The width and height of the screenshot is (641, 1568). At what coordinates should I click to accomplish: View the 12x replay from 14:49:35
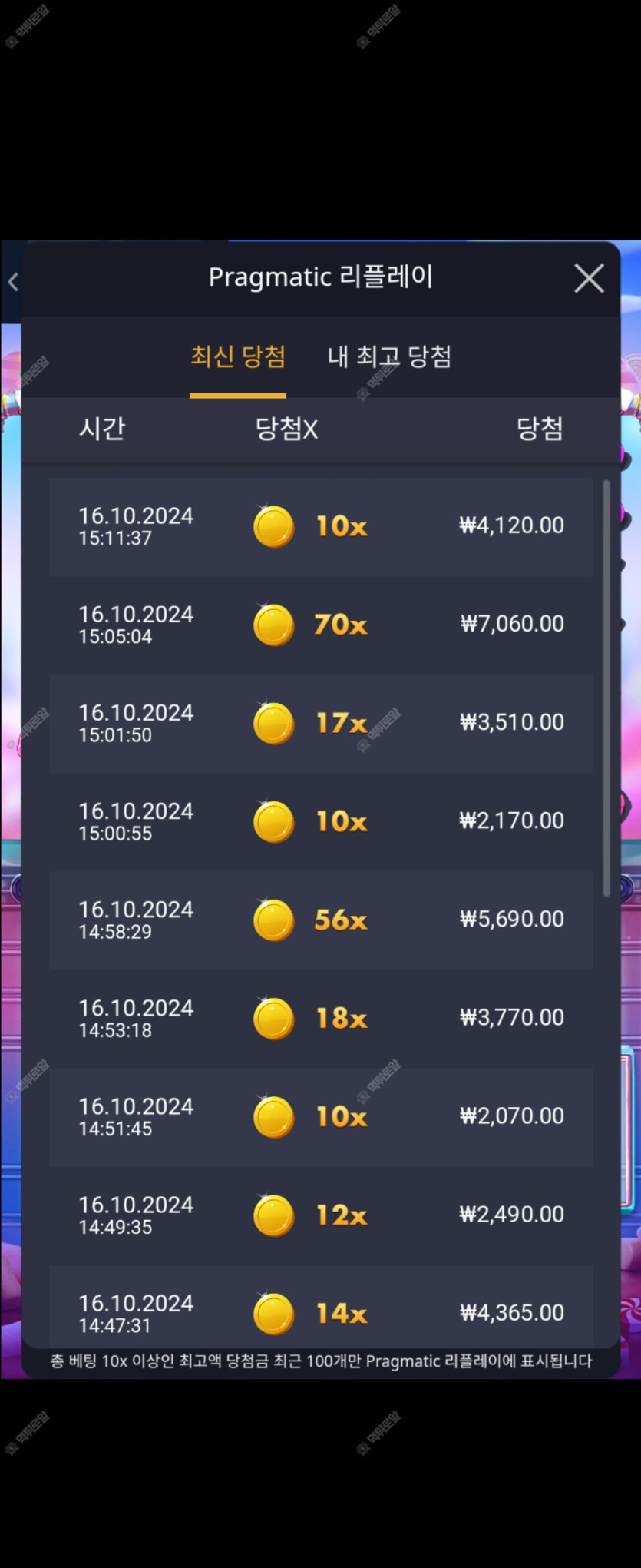[320, 1215]
